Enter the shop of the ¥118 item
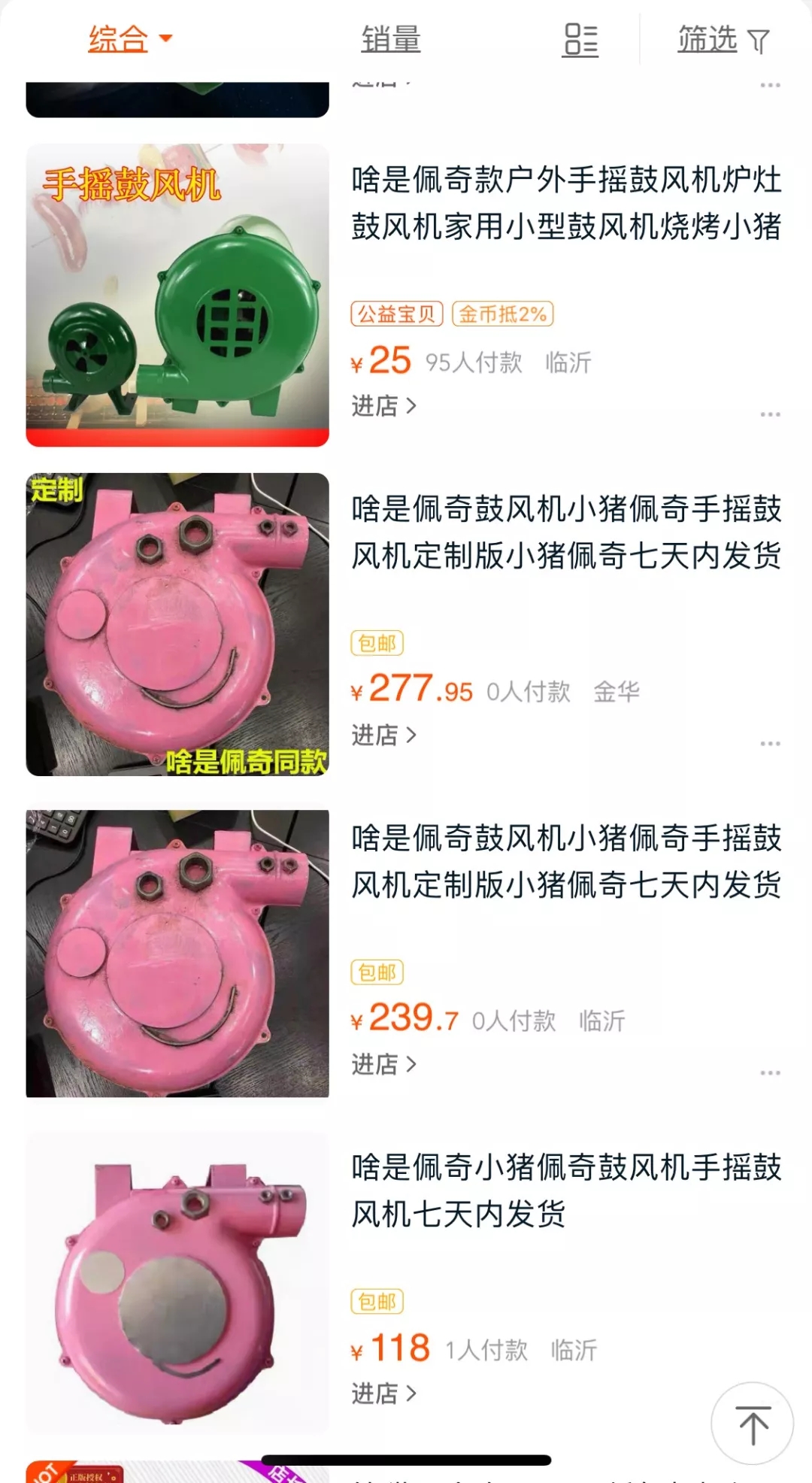This screenshot has width=812, height=1483. click(x=383, y=1394)
